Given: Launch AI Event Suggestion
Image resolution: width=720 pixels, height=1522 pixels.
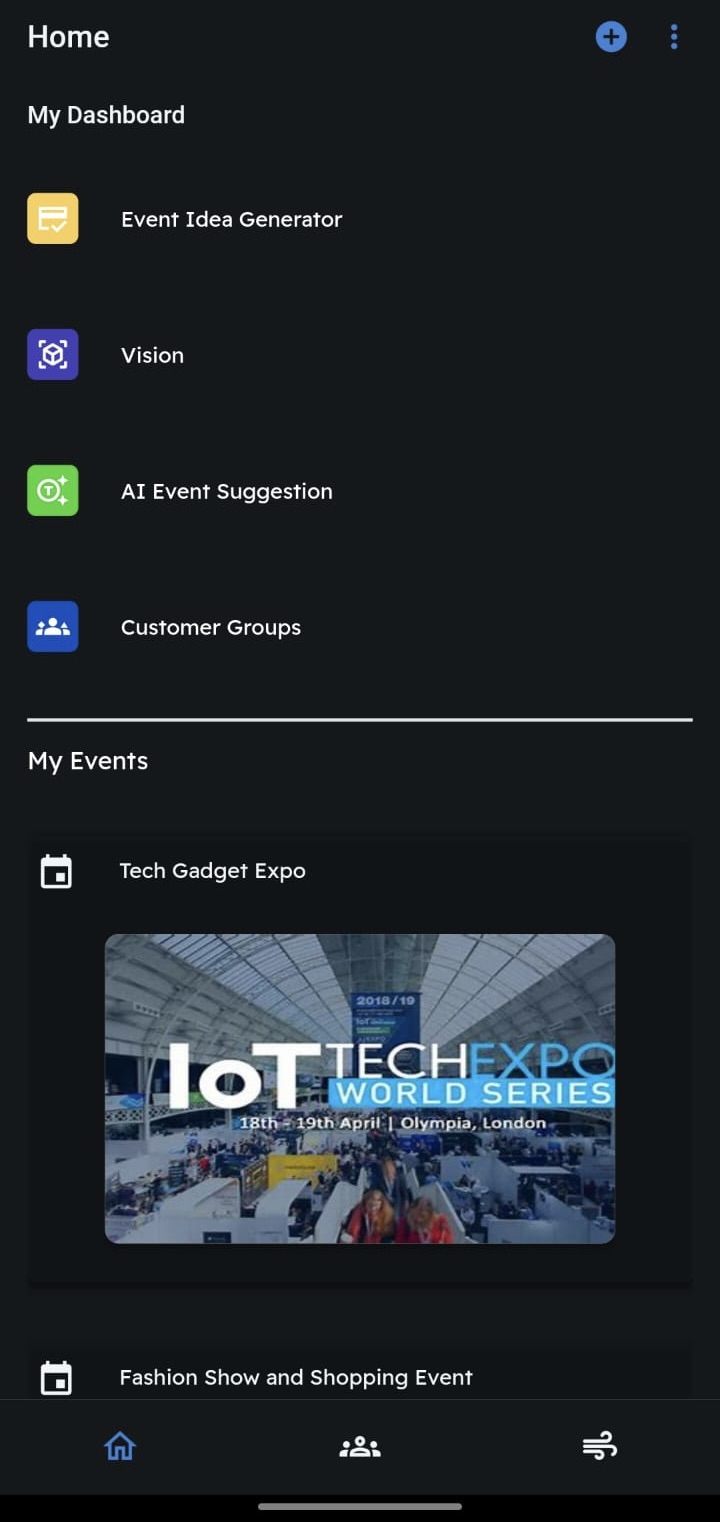Looking at the screenshot, I should [x=226, y=491].
